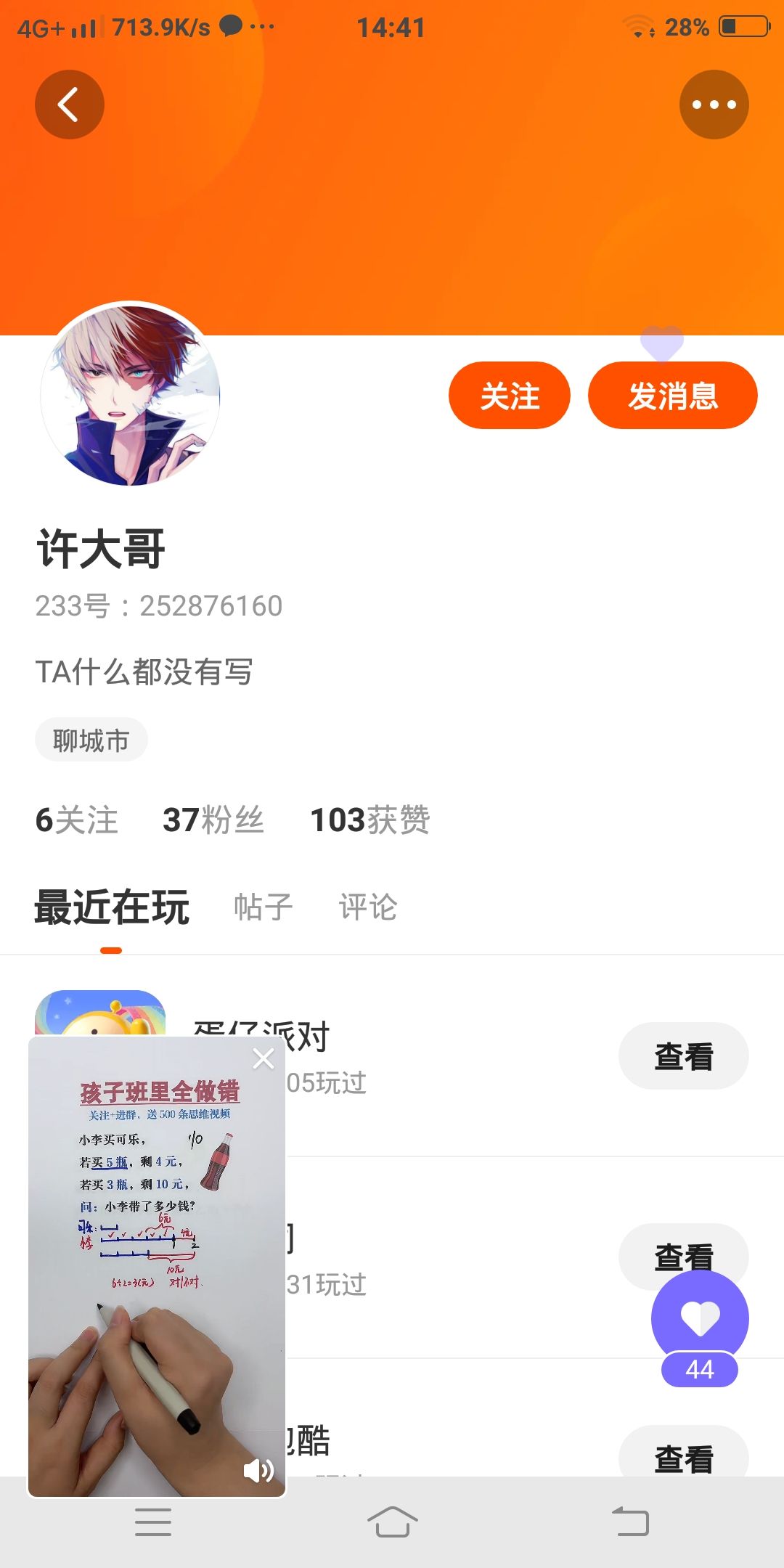Viewport: 784px width, 1568px height.
Task: Open the floating math video
Action: pyautogui.click(x=157, y=1267)
